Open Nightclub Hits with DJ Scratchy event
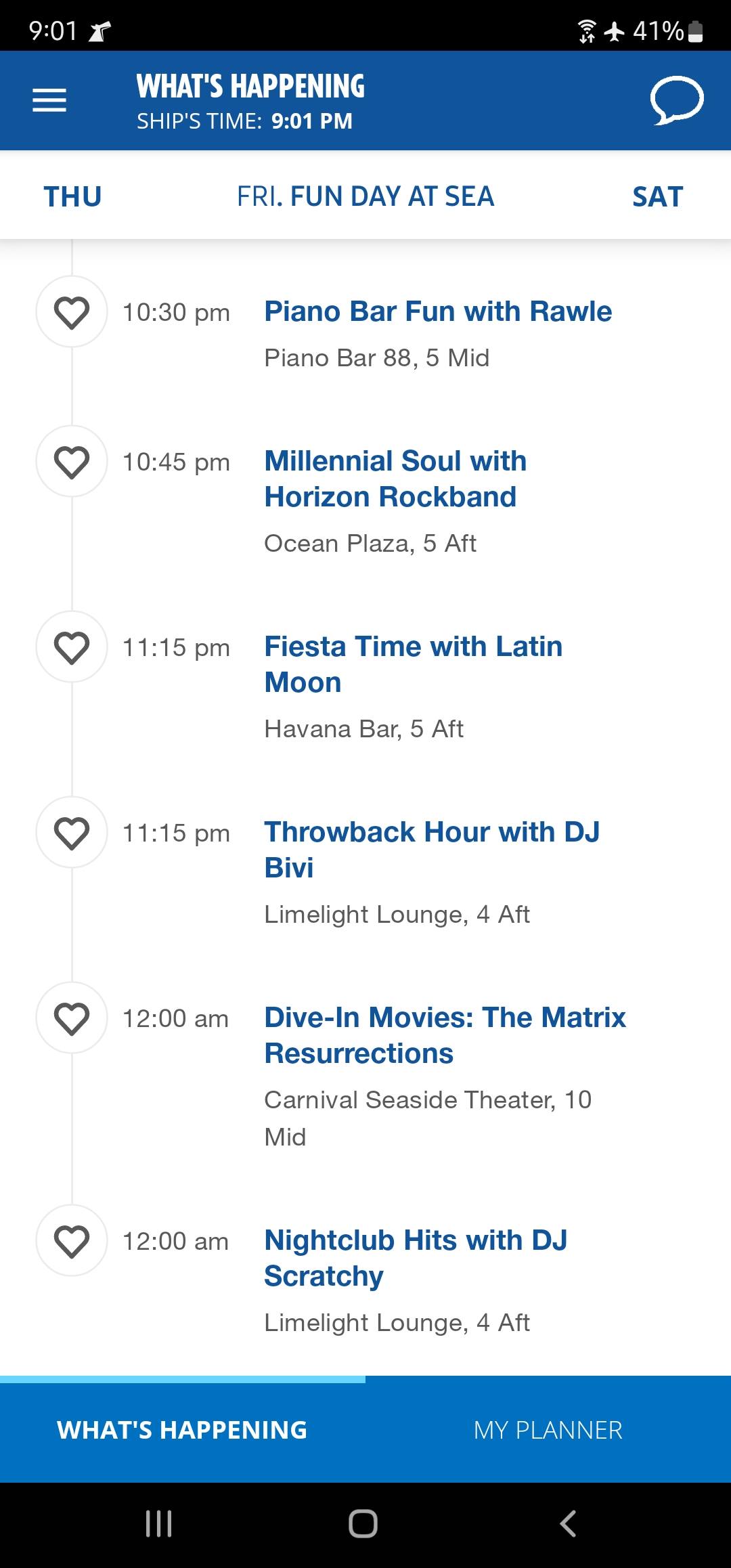 click(416, 1258)
